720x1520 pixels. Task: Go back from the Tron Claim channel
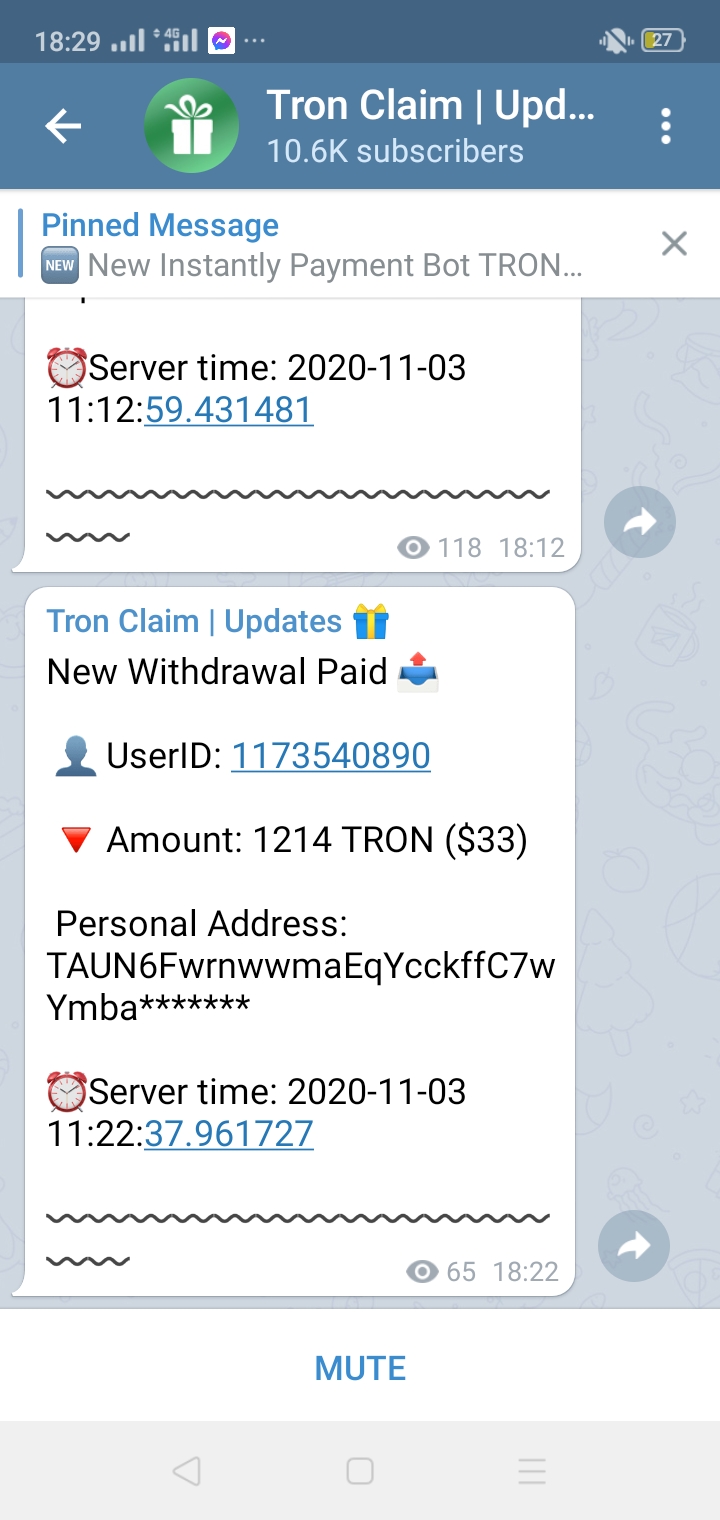[63, 127]
